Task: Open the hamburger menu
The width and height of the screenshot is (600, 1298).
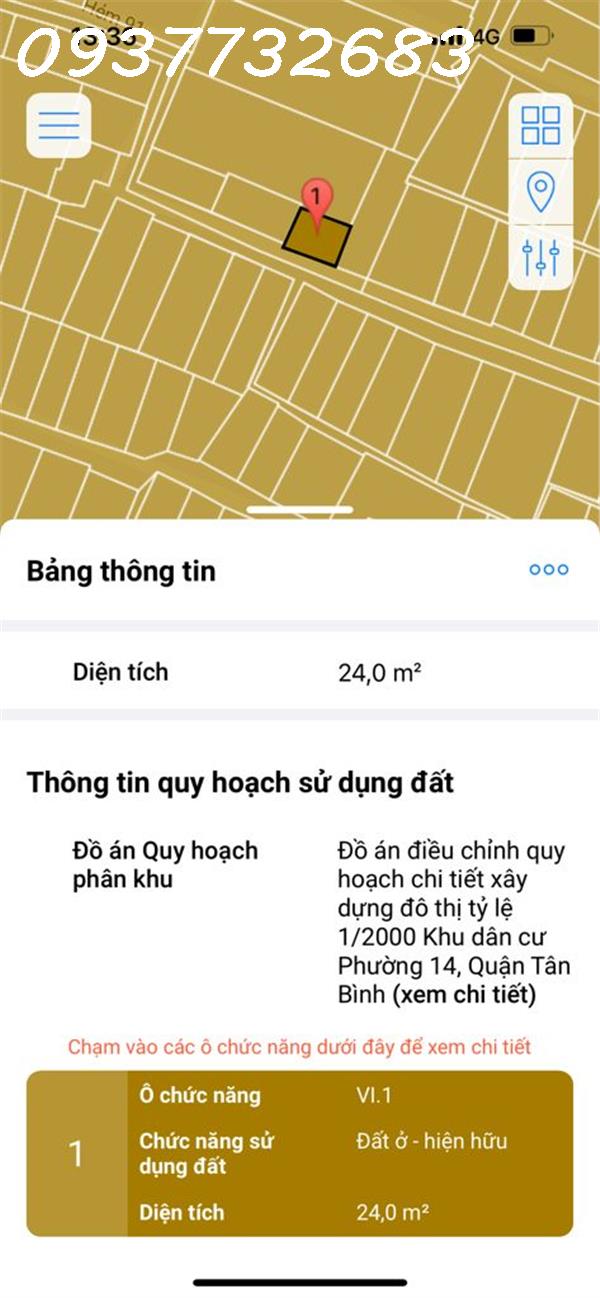Action: [59, 125]
